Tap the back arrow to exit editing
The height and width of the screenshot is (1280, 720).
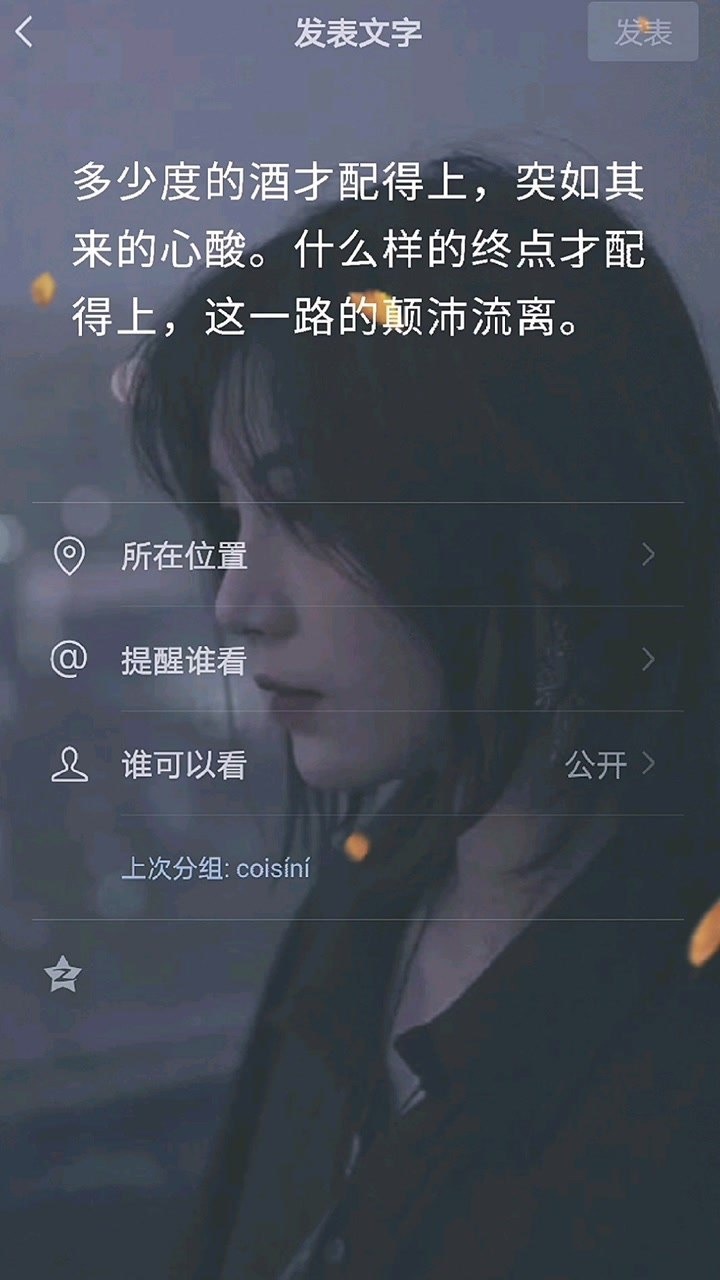coord(21,33)
